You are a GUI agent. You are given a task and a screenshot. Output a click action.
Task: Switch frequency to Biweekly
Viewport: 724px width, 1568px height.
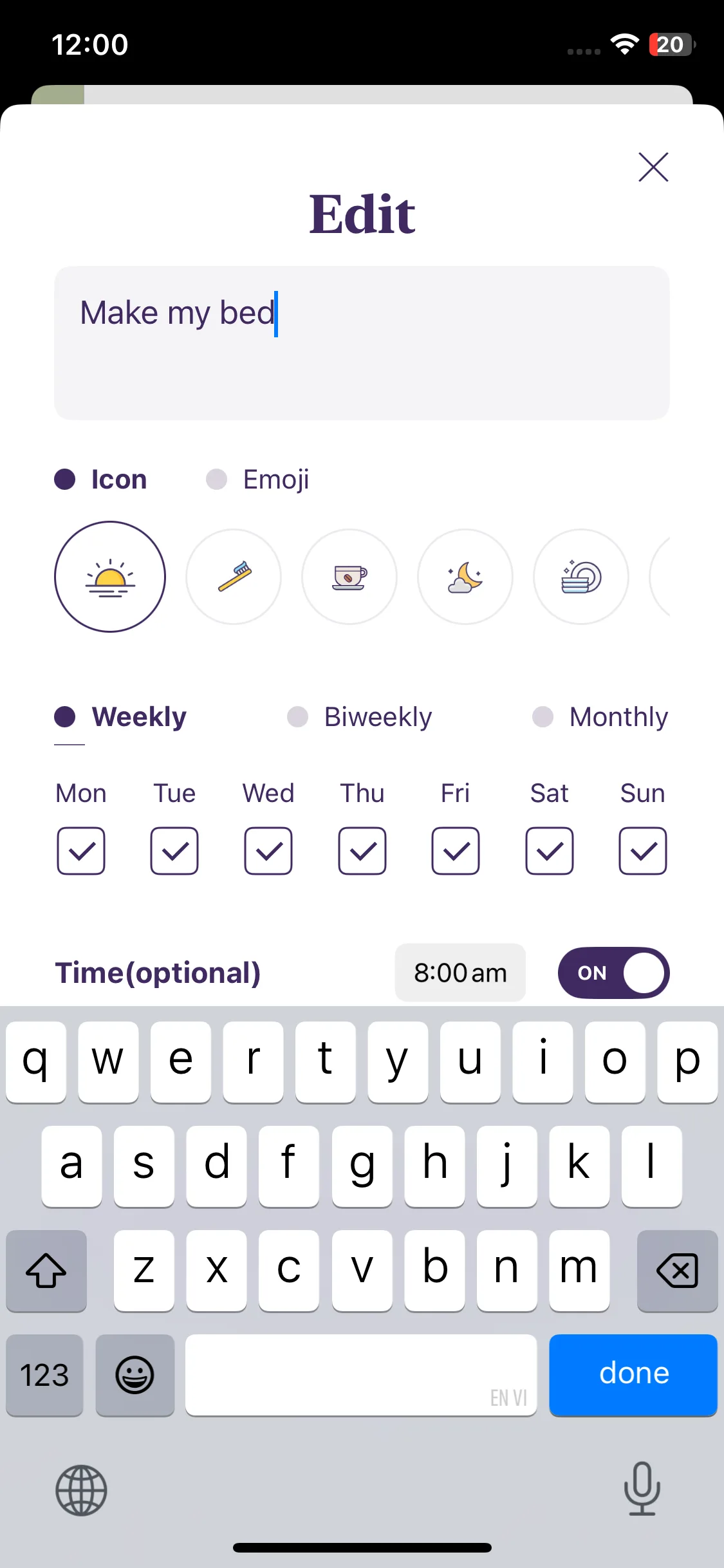coord(360,717)
